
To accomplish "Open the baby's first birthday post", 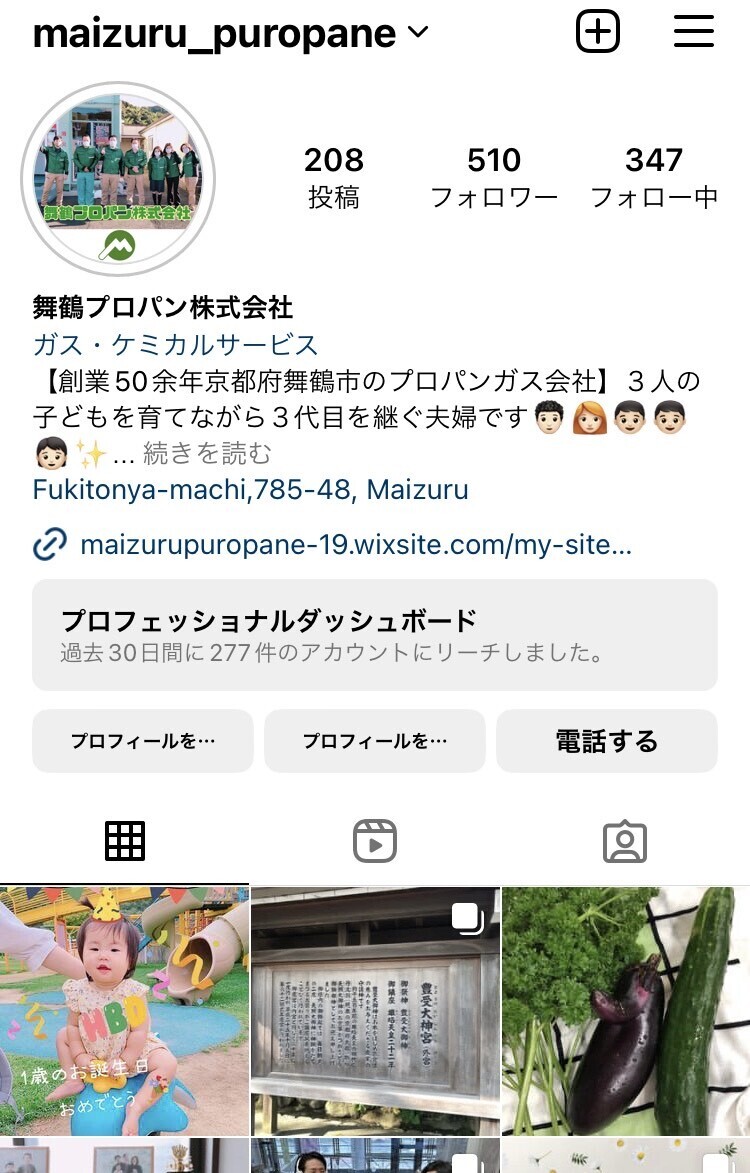I will pos(124,1011).
